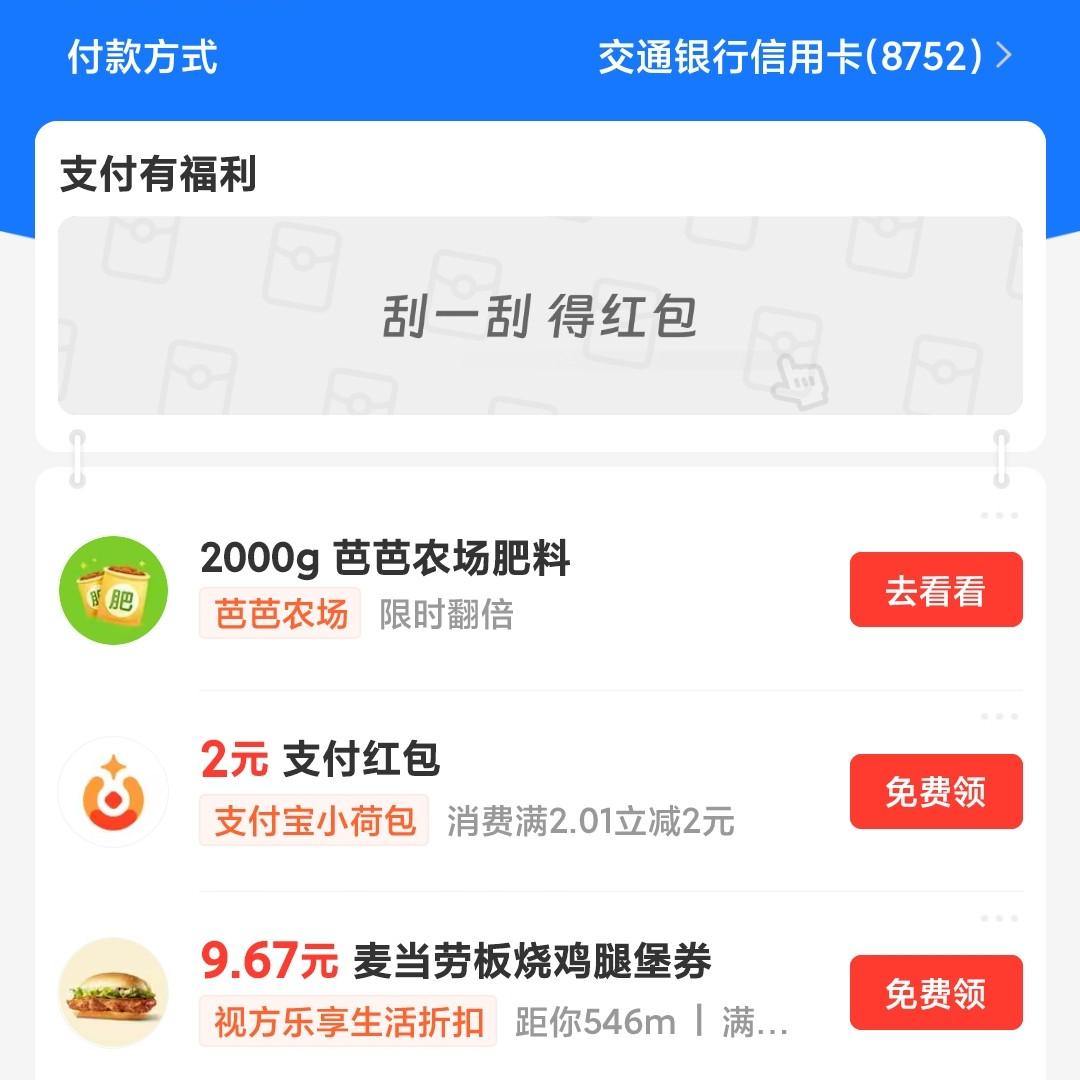
Task: Open more options for 芭芭农场肥料 offer
Action: (x=999, y=516)
